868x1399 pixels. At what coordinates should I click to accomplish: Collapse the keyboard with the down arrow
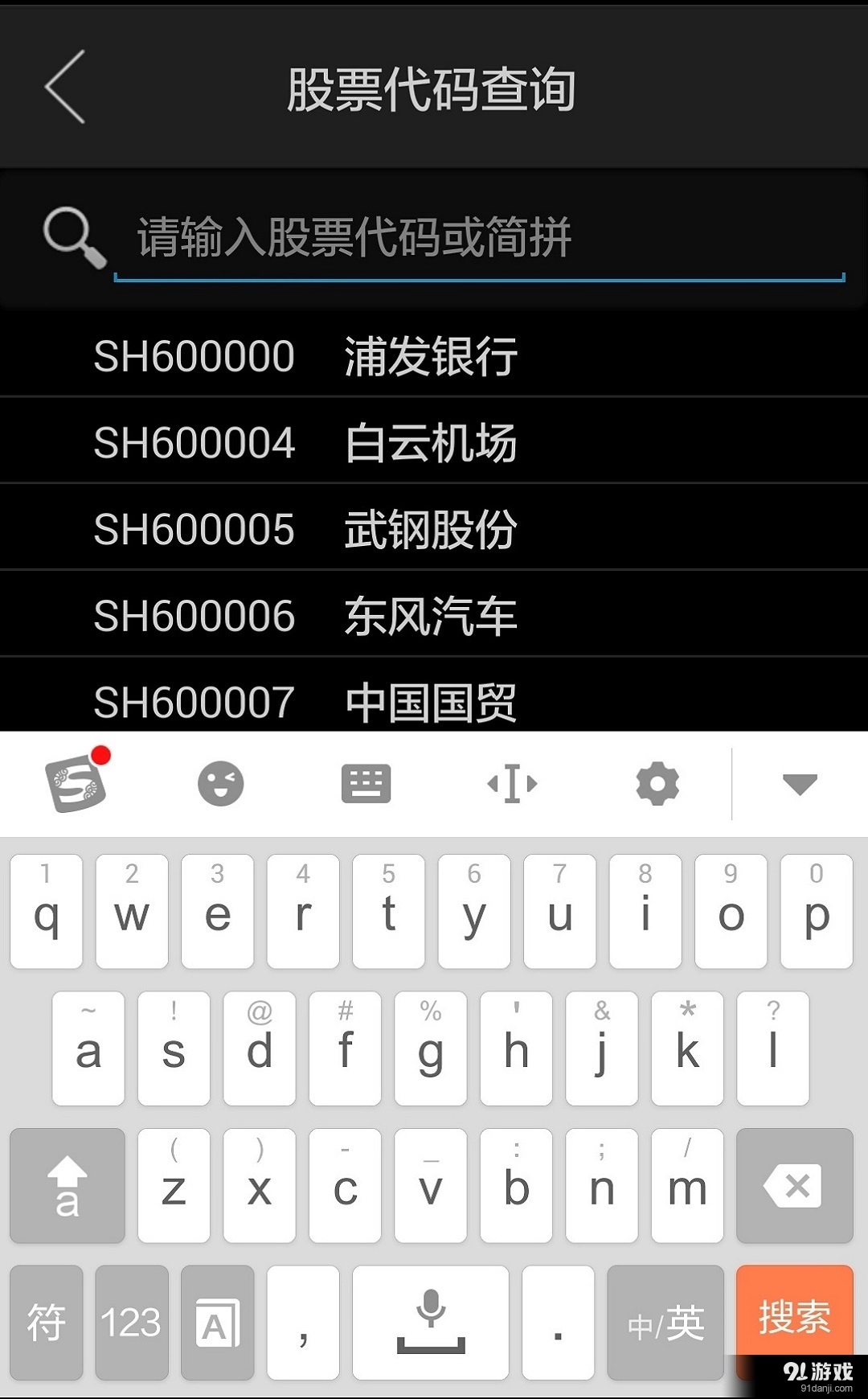tap(798, 783)
